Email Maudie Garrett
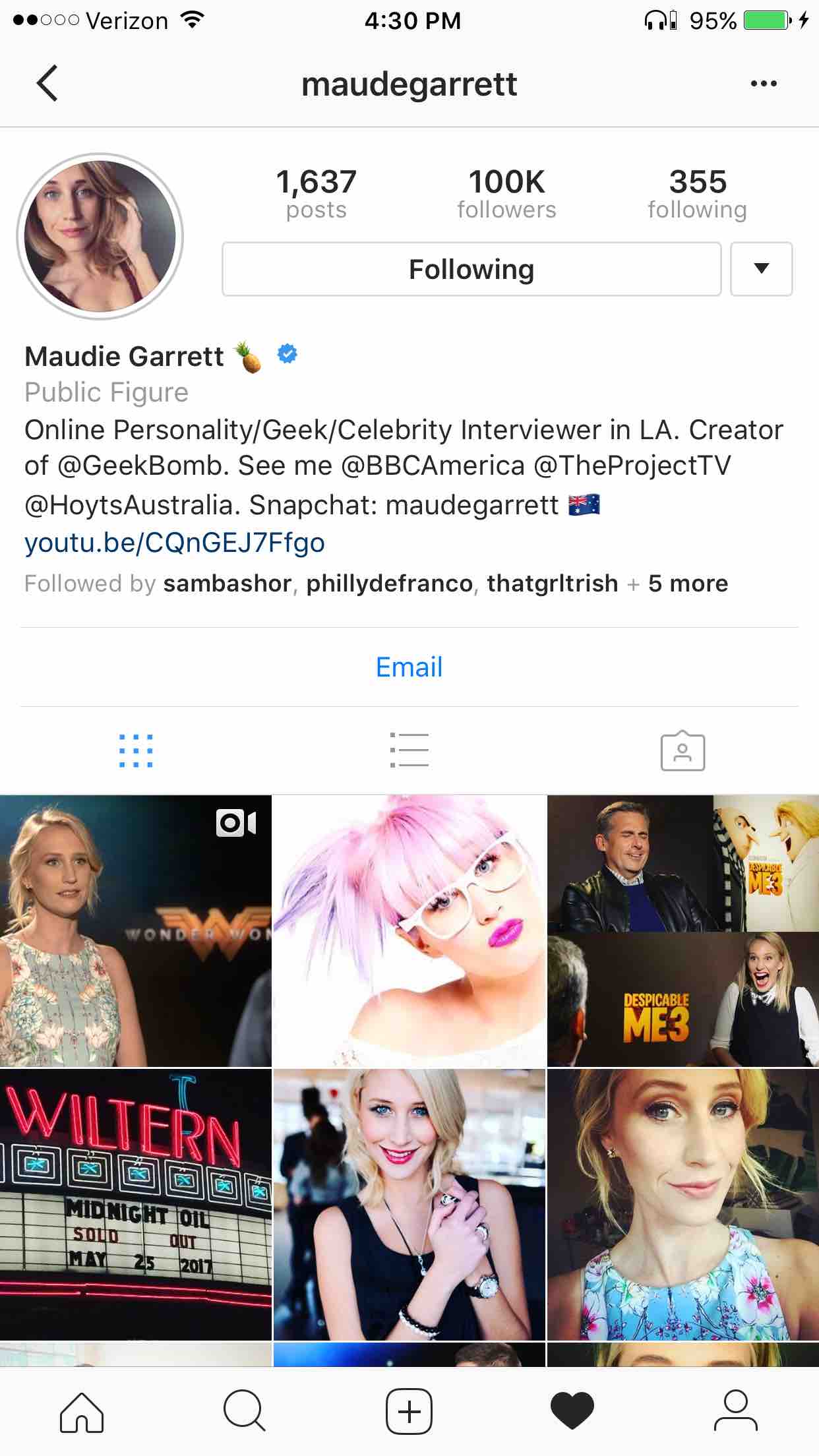819x1456 pixels. [x=409, y=667]
